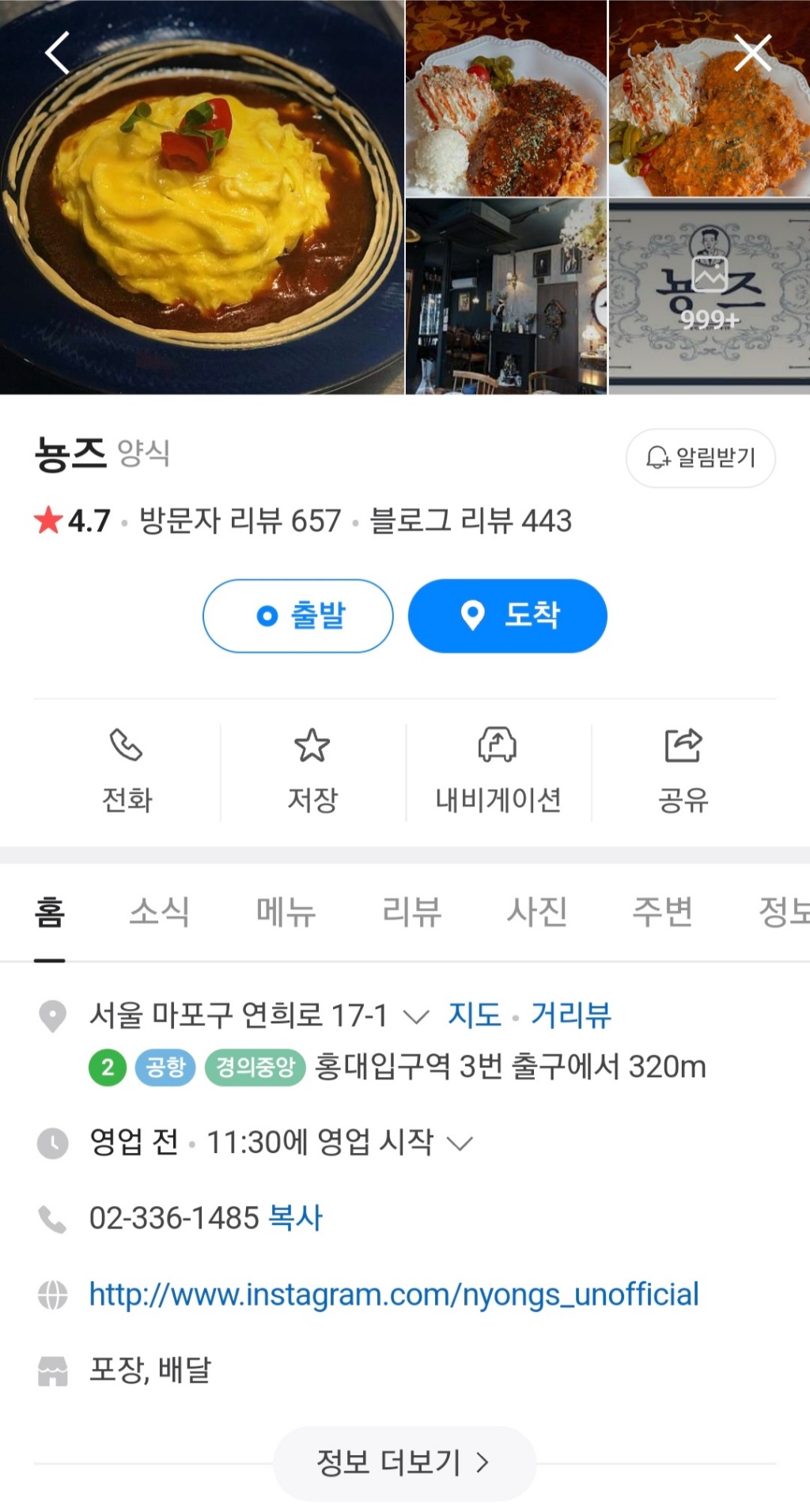This screenshot has width=810, height=1512.
Task: Open the 리뷰 tab
Action: click(411, 912)
